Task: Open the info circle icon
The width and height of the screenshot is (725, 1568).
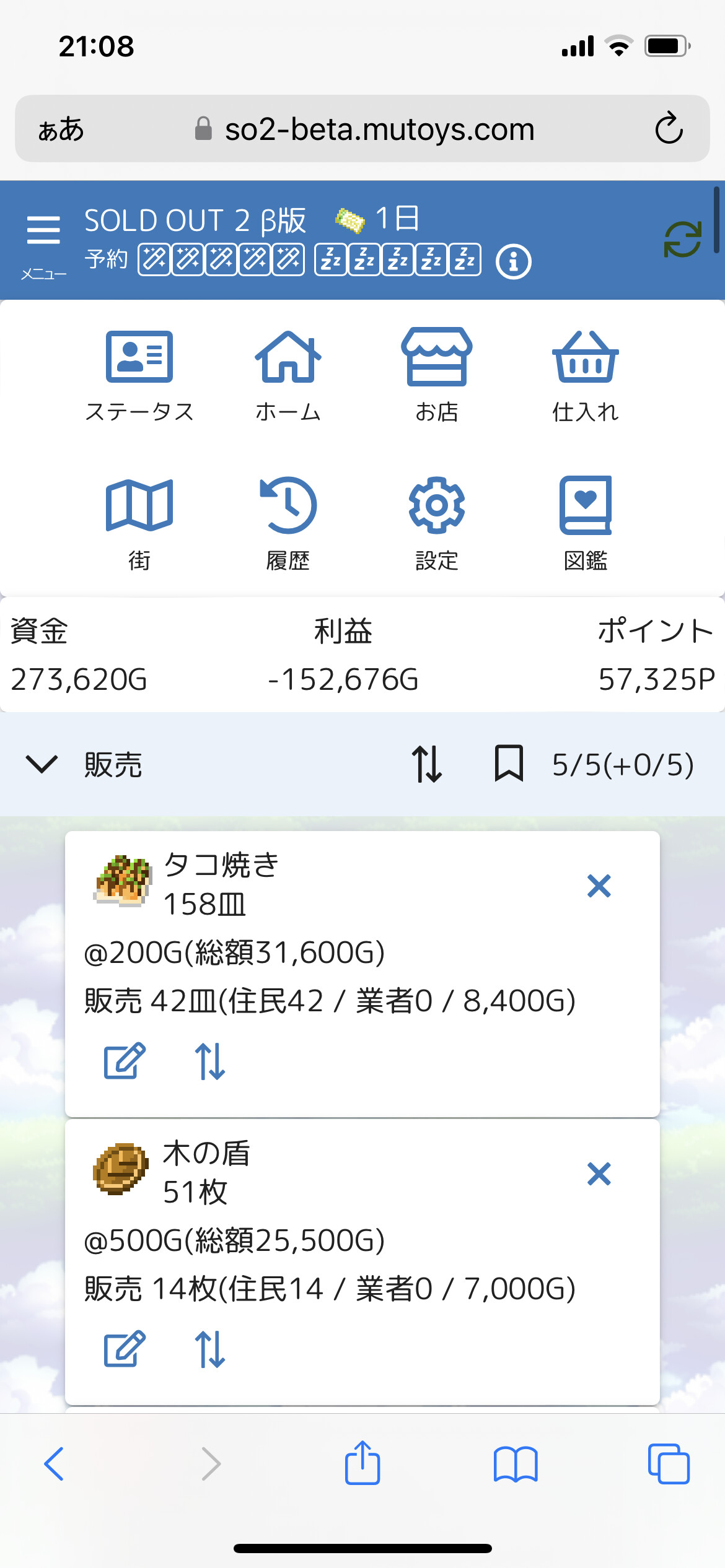Action: point(513,262)
